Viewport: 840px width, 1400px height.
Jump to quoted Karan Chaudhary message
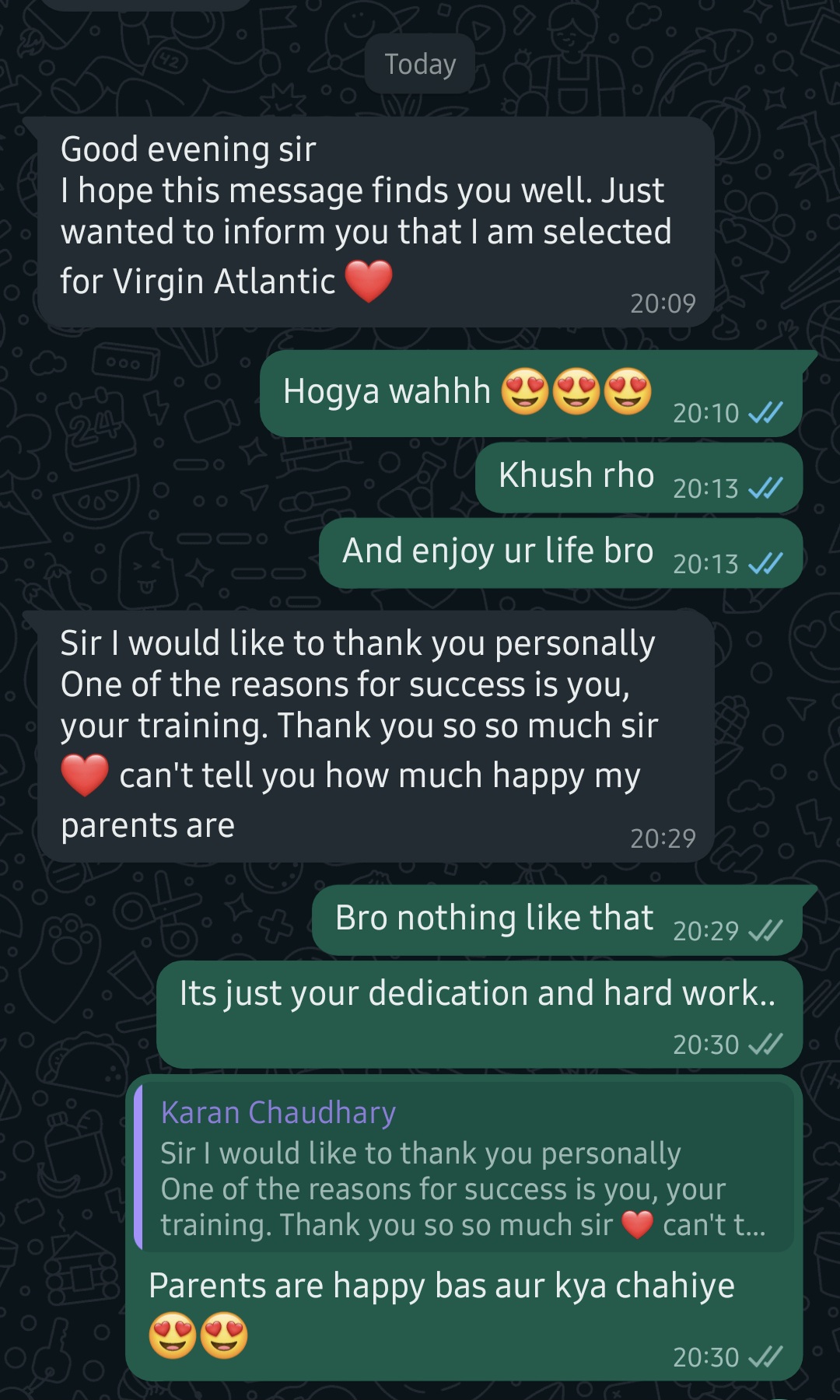(x=464, y=1168)
